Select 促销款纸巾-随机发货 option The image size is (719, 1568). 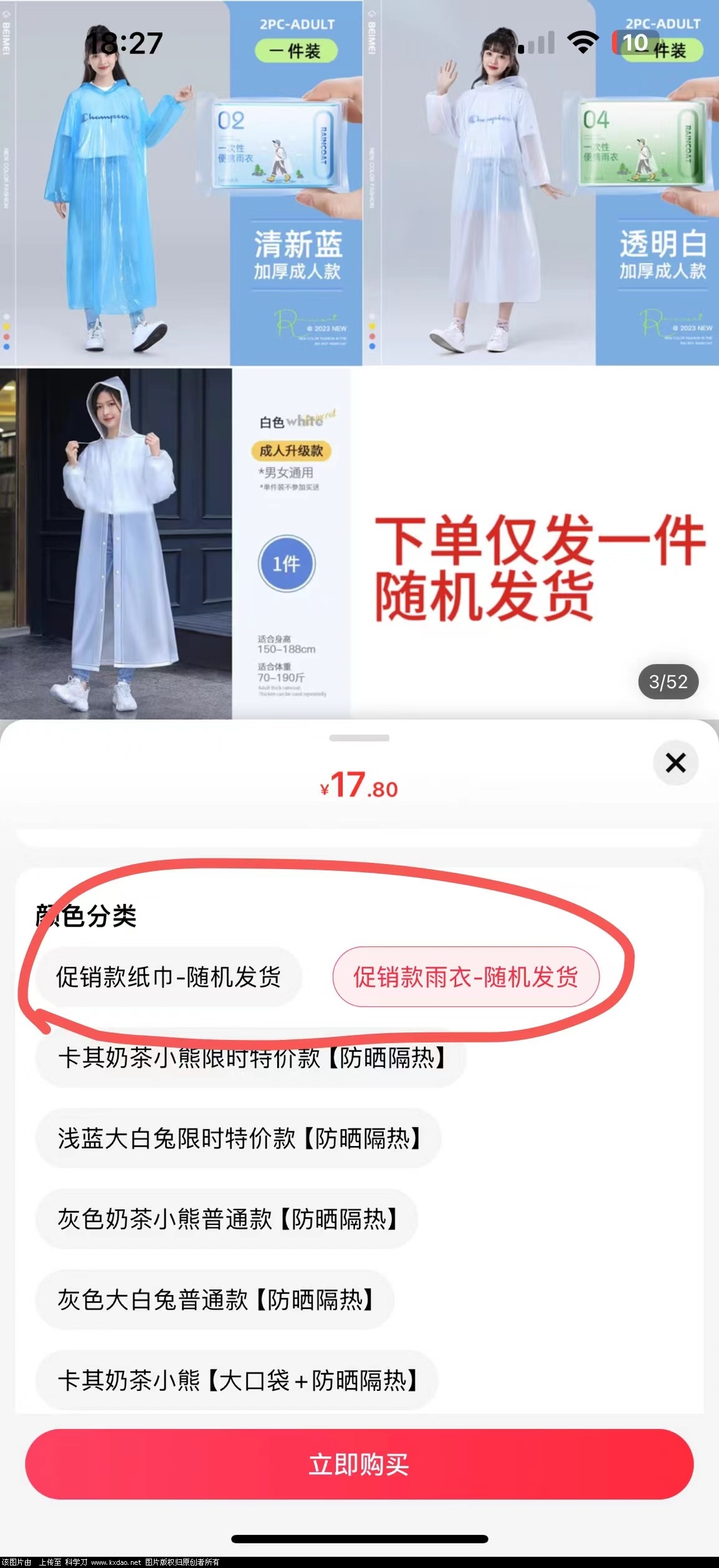169,977
